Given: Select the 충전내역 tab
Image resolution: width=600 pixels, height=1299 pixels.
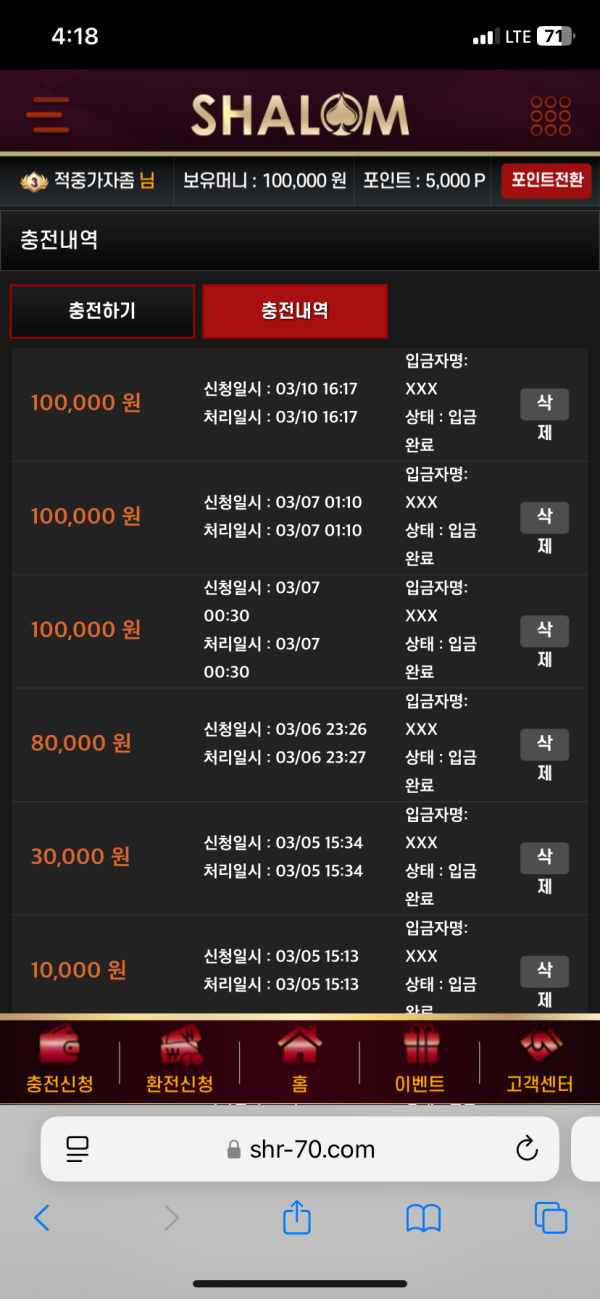Looking at the screenshot, I should click(x=295, y=311).
